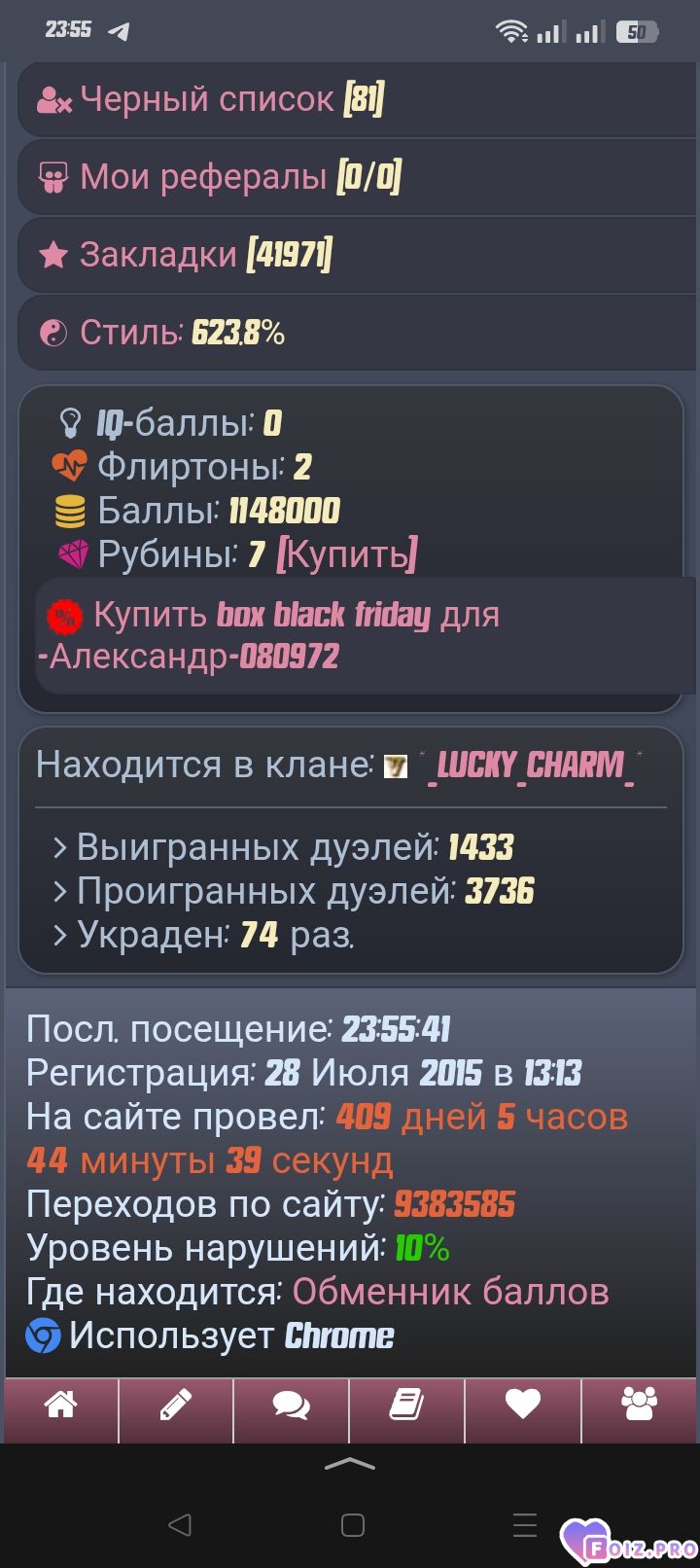
Task: Open the Черный список row
Action: point(210,99)
